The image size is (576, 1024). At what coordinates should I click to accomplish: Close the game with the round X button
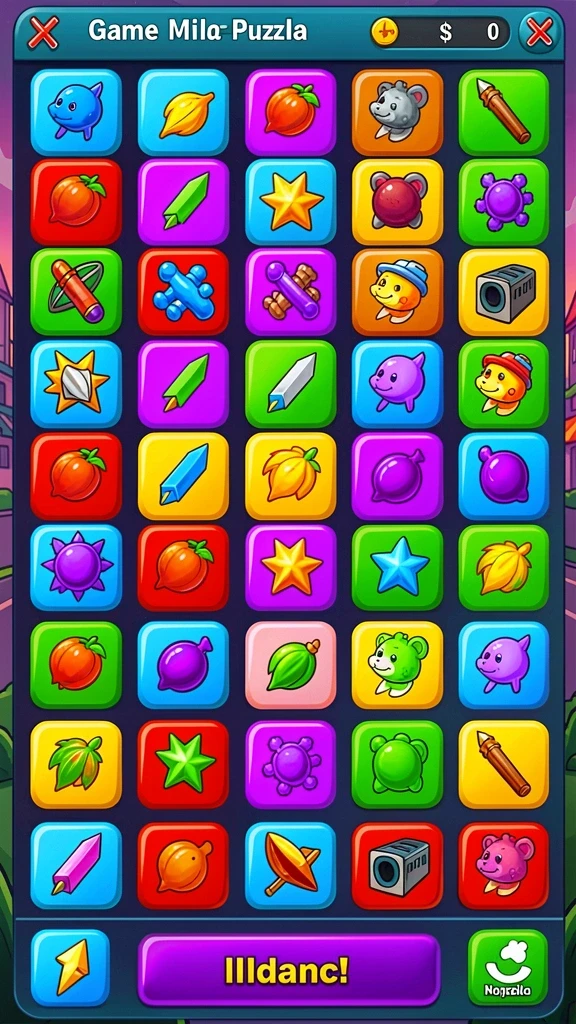[x=539, y=32]
